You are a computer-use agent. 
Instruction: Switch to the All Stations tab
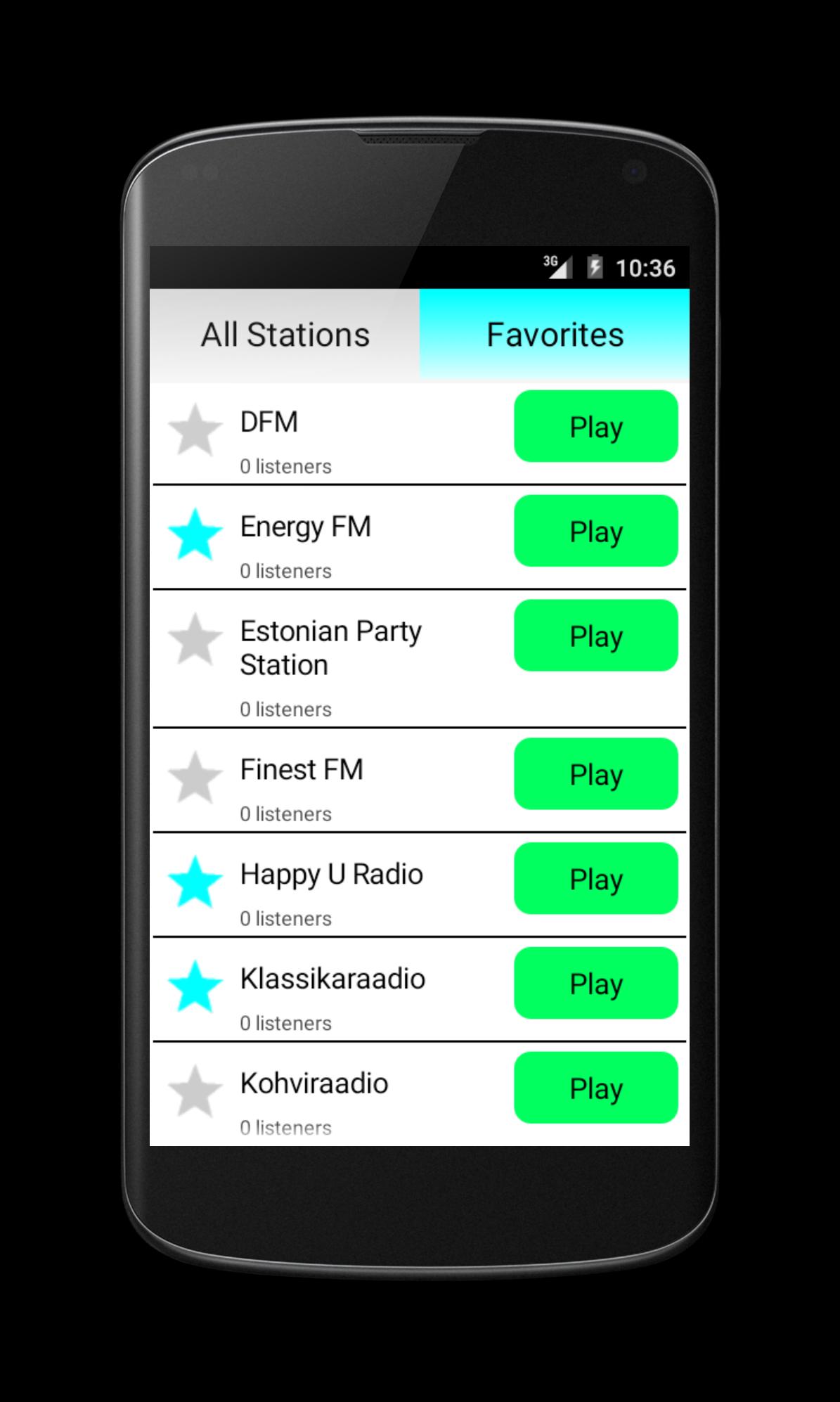(x=284, y=334)
